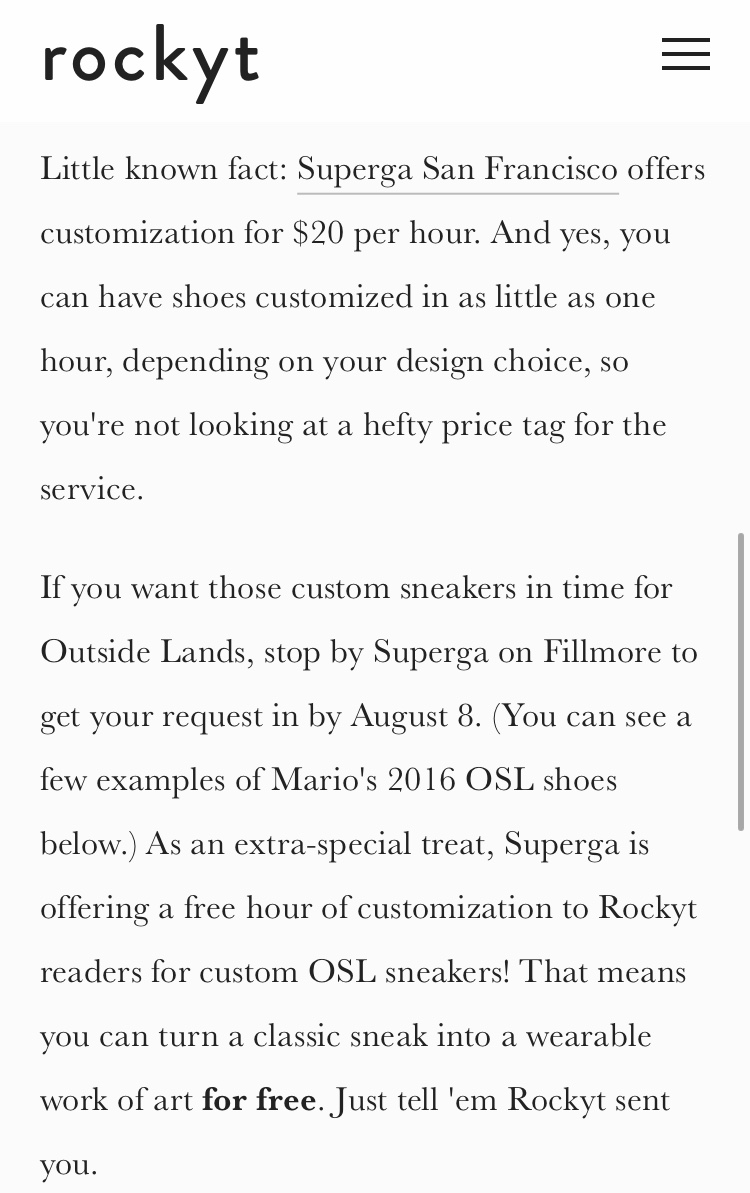The height and width of the screenshot is (1193, 750).
Task: Go to the rockyt homepage via the header logo
Action: (x=151, y=60)
